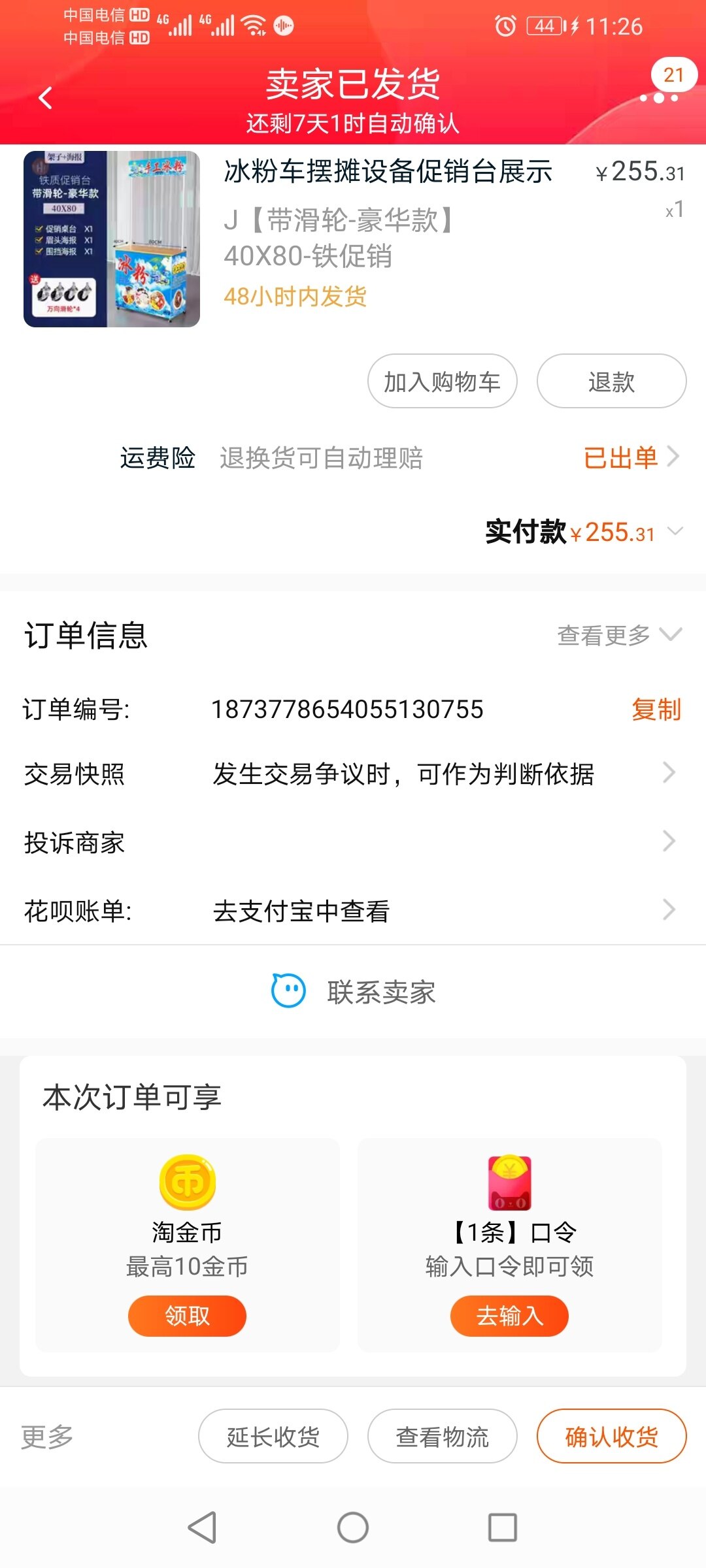The width and height of the screenshot is (706, 1568).
Task: Request a refund via 退款
Action: click(x=611, y=382)
